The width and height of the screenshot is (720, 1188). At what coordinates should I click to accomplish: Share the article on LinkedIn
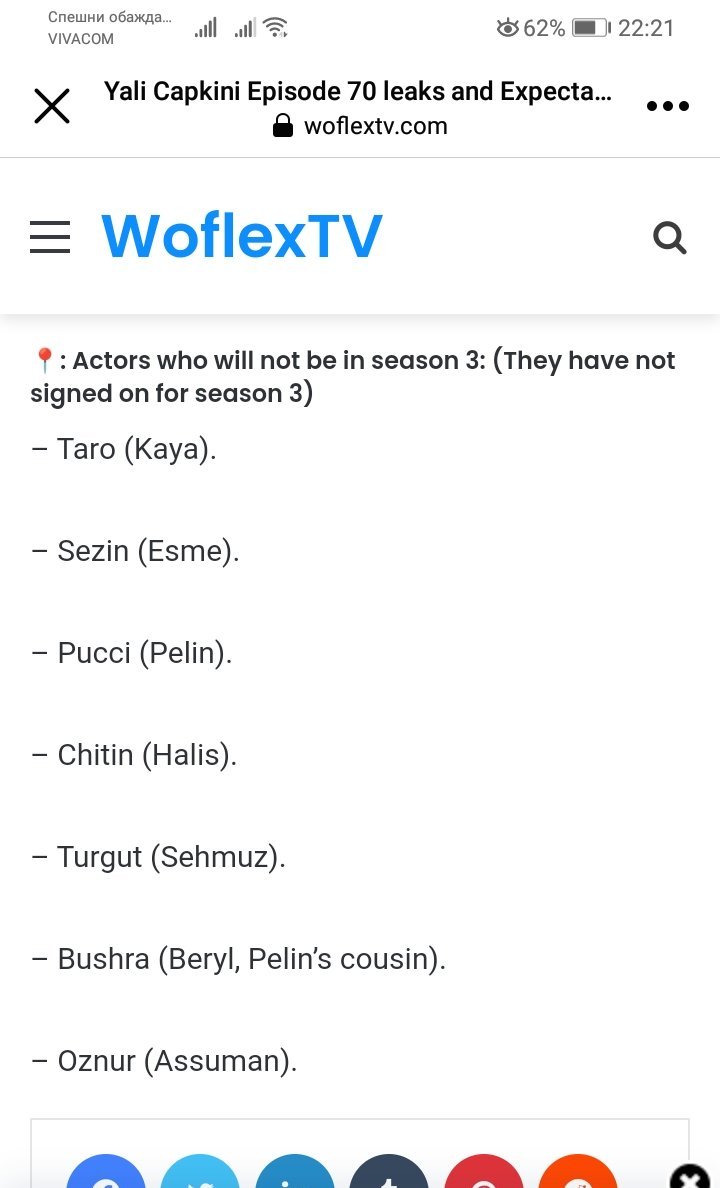click(295, 1171)
